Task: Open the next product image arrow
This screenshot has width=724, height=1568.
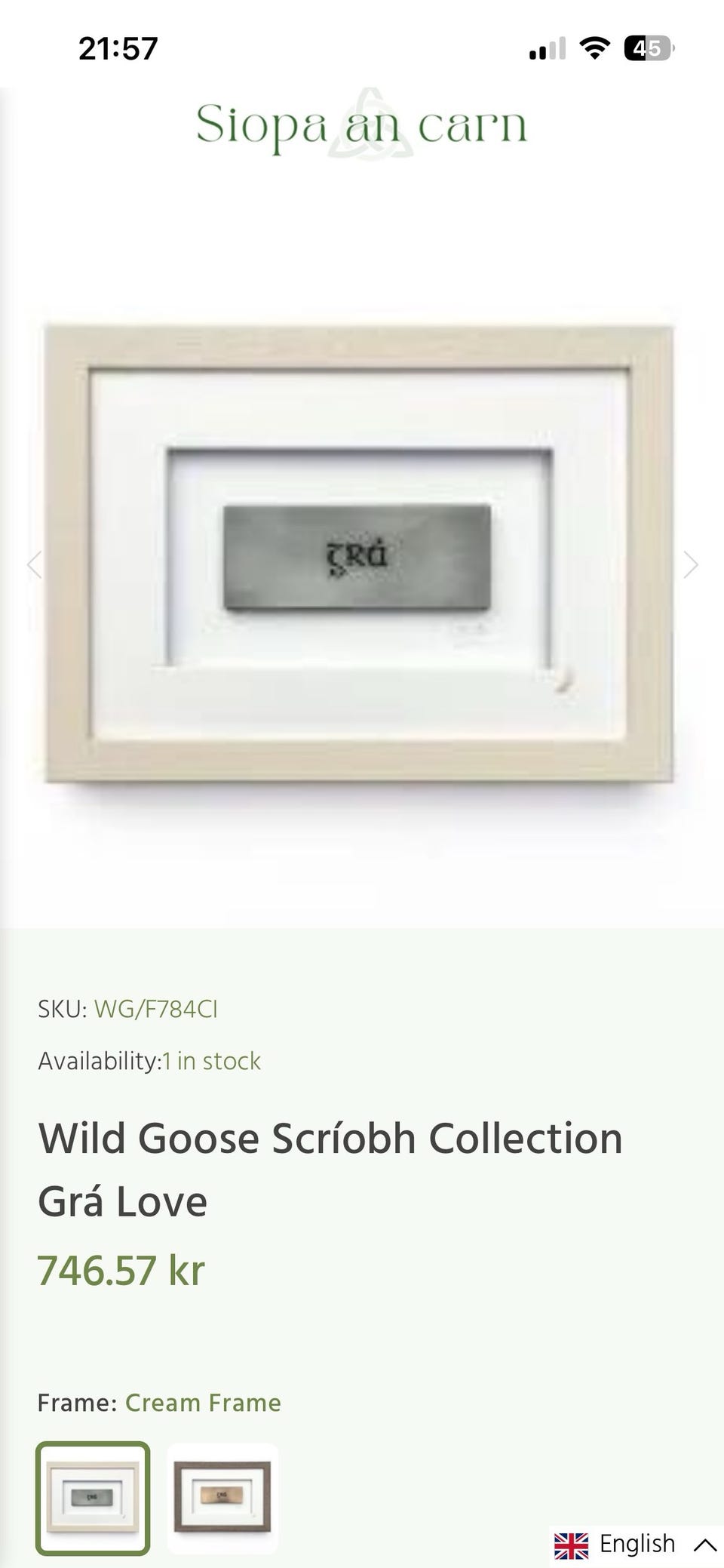Action: tap(692, 564)
